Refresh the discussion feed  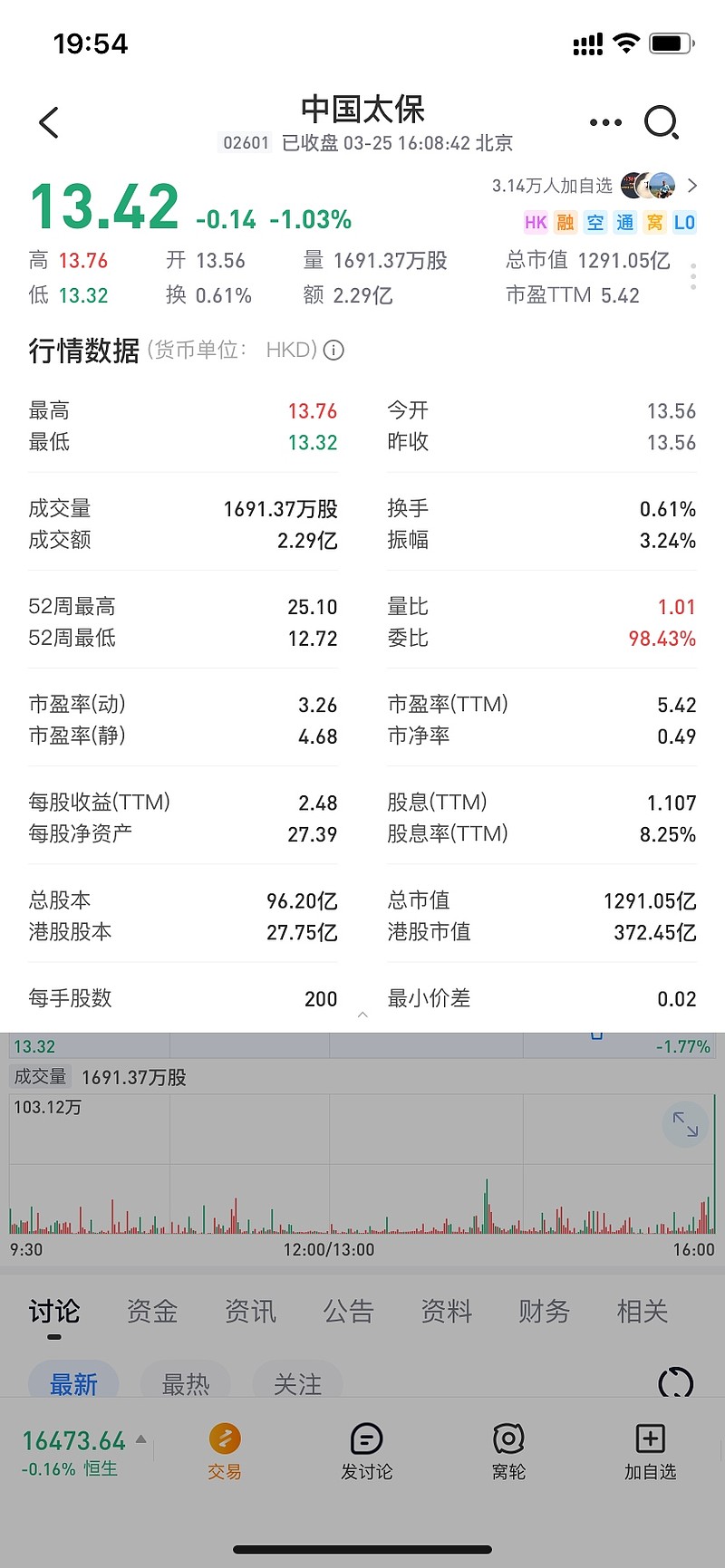pos(674,1380)
